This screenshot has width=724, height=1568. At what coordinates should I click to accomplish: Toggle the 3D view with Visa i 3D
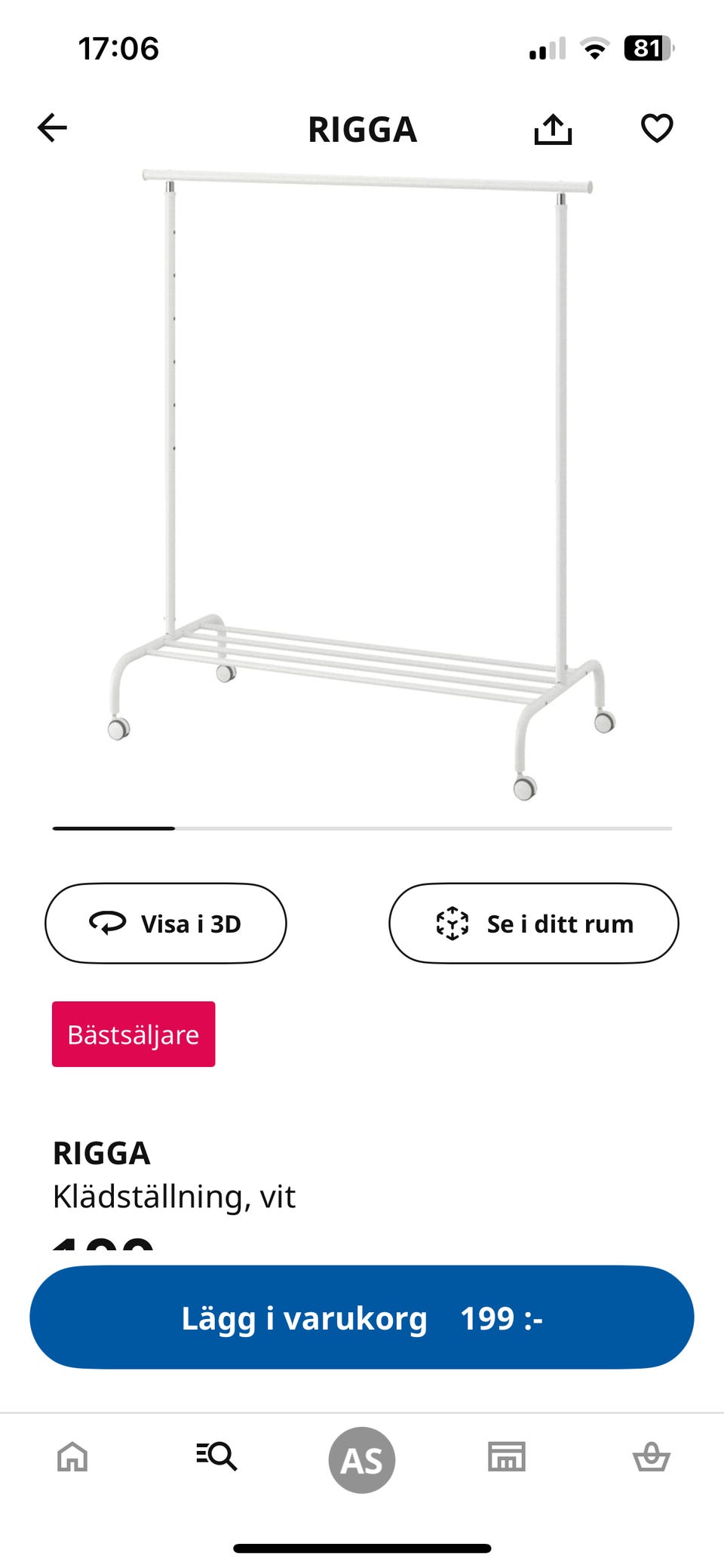[165, 923]
